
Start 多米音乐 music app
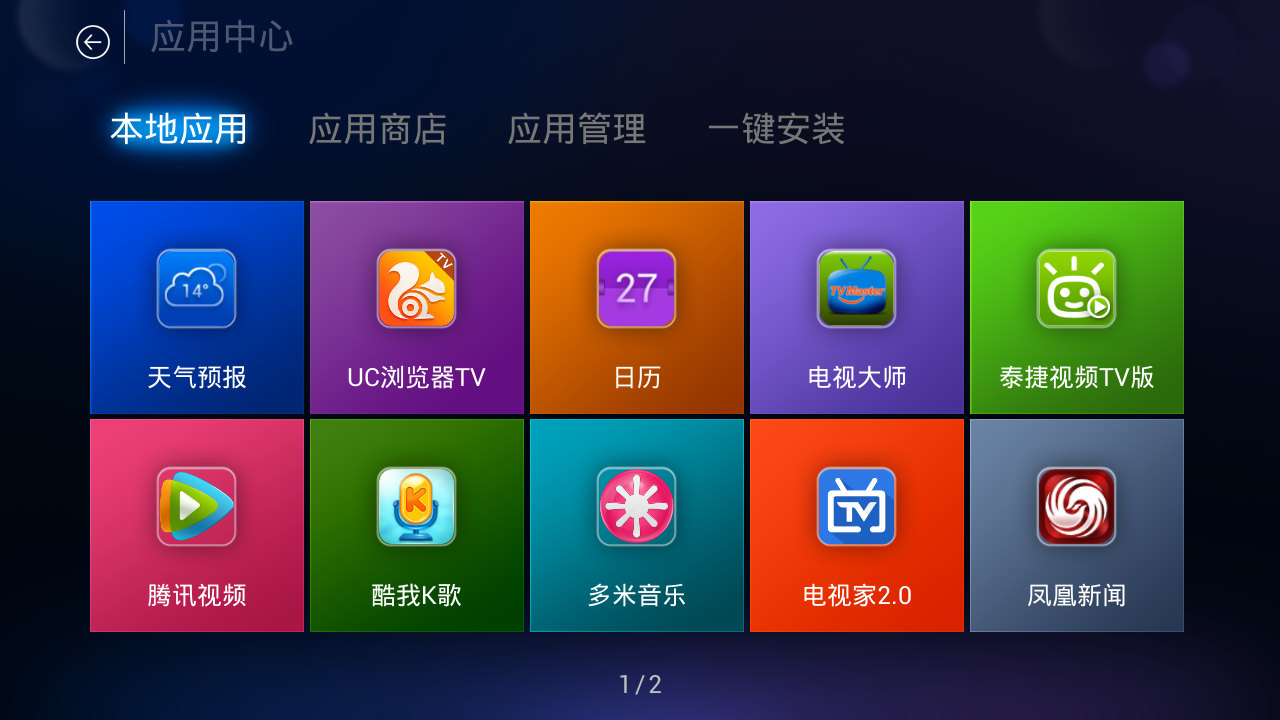coord(637,526)
